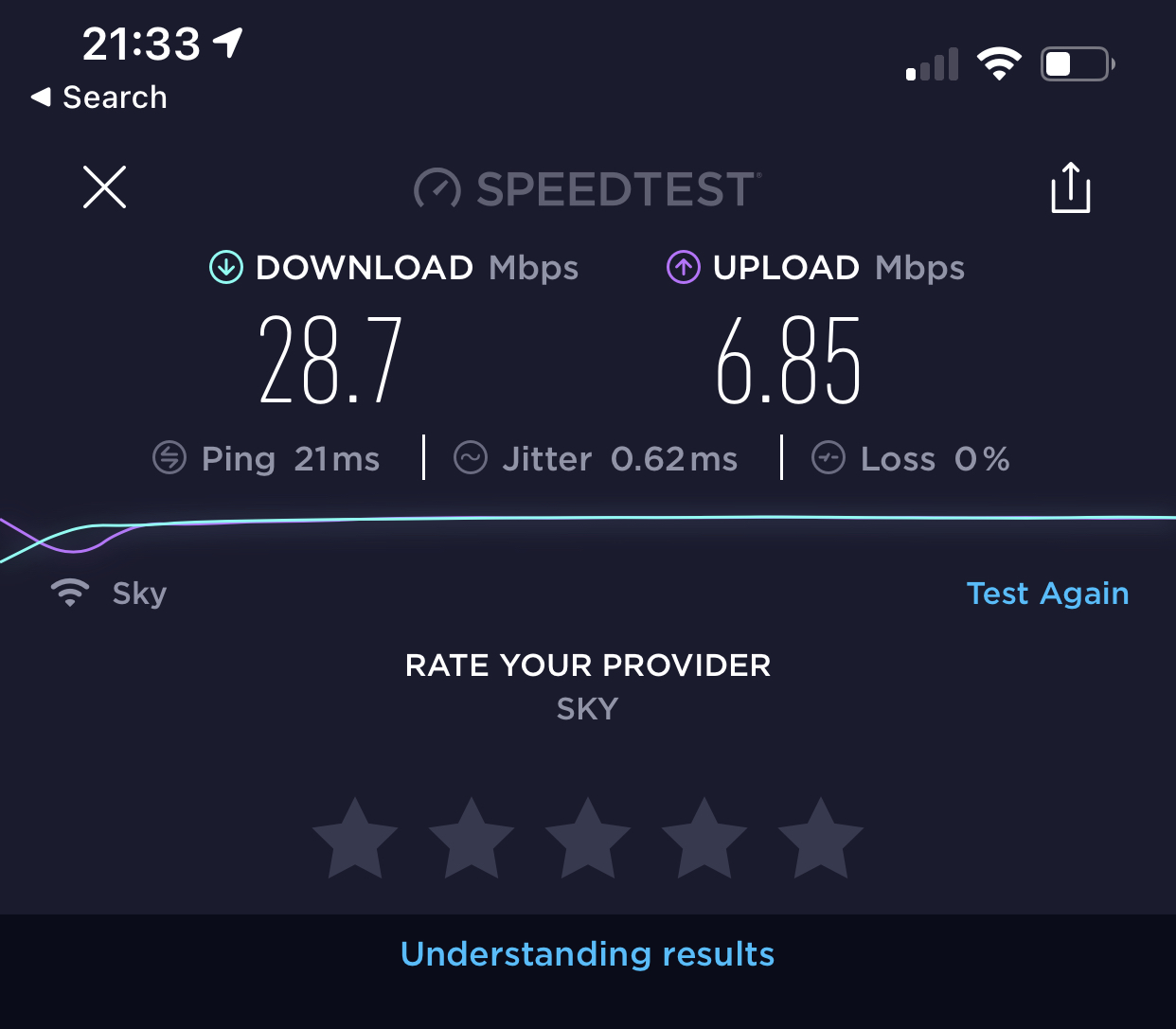
Task: Close the speed test results
Action: tap(104, 186)
